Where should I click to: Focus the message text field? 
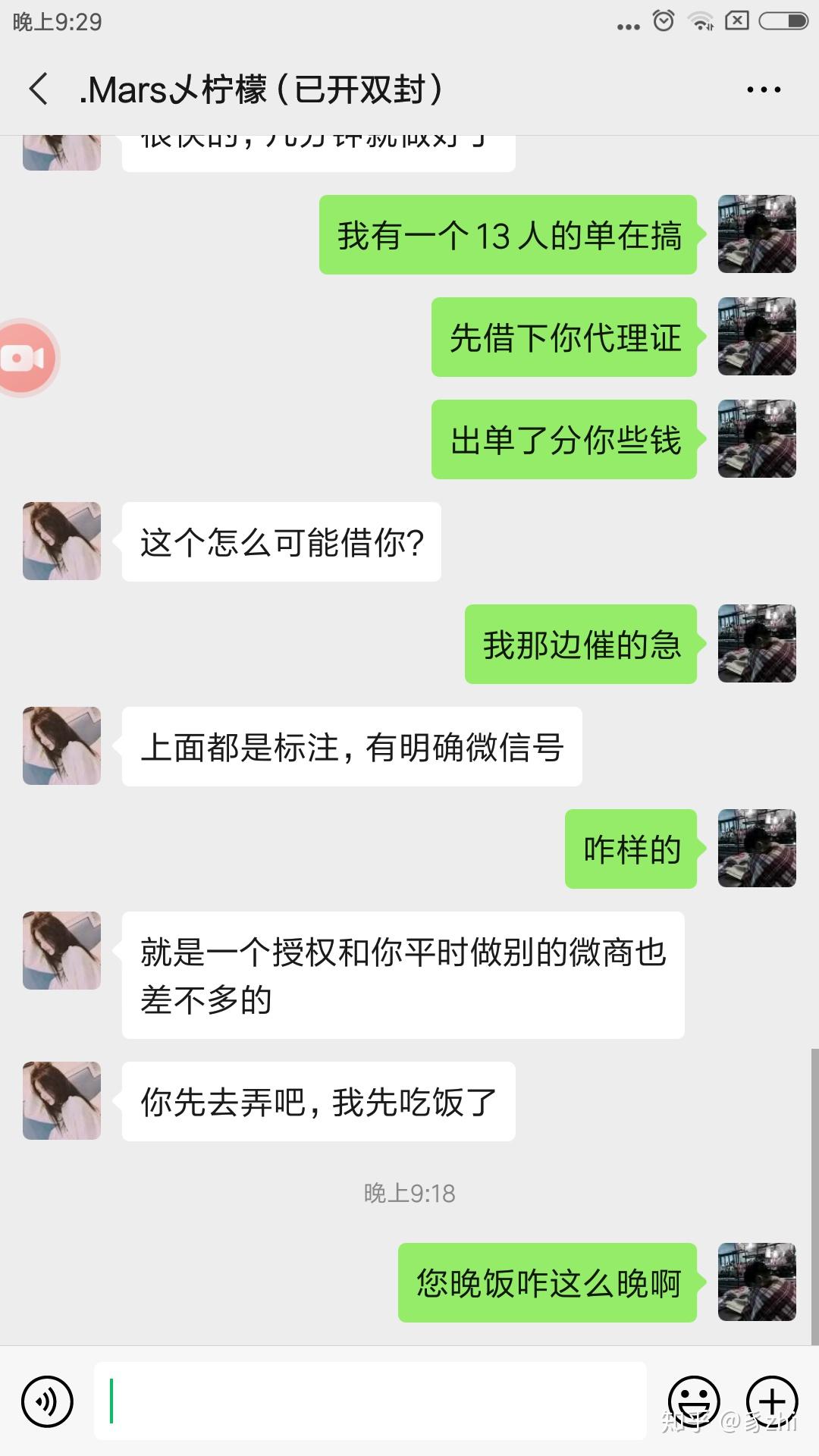click(x=370, y=1401)
